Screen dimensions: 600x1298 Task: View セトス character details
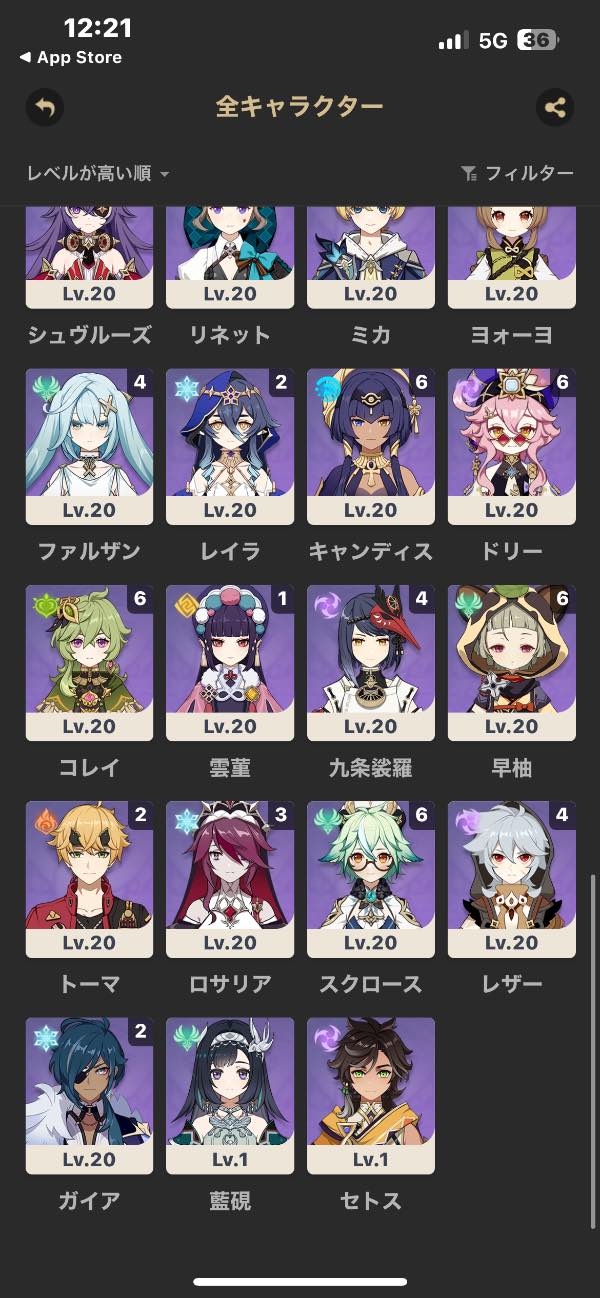click(x=371, y=1095)
